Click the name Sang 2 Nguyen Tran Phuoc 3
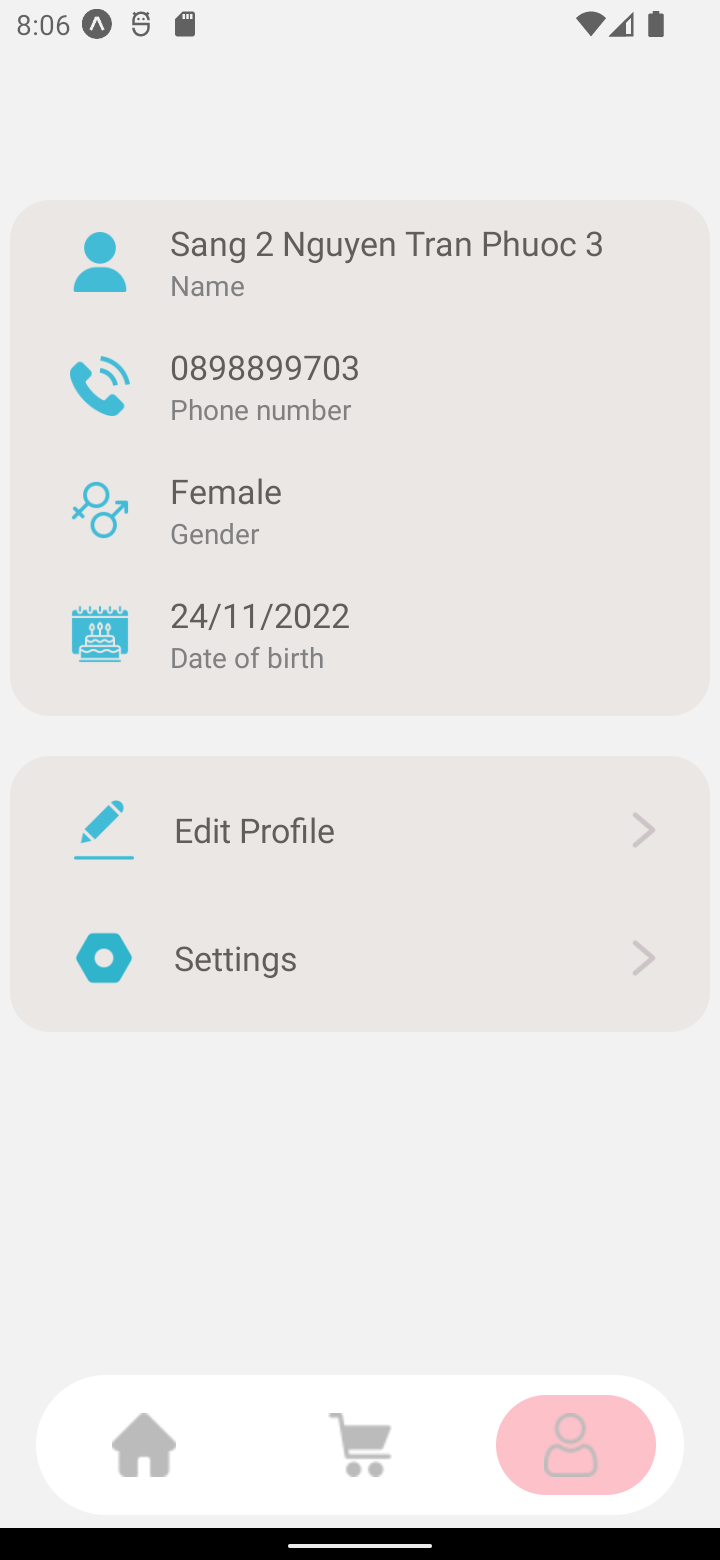The height and width of the screenshot is (1560, 720). 386,243
